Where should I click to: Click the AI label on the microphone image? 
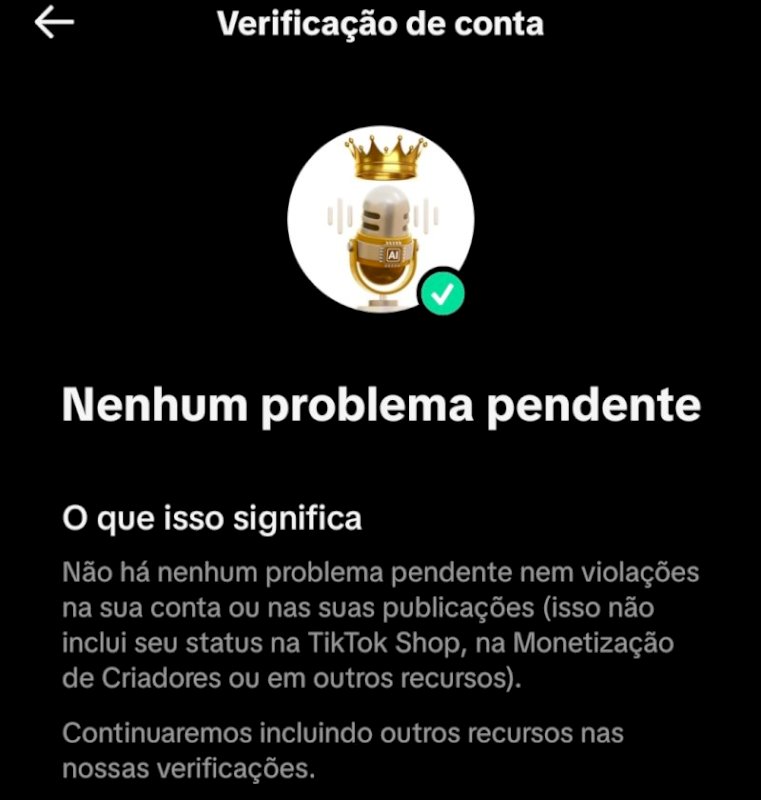point(395,257)
